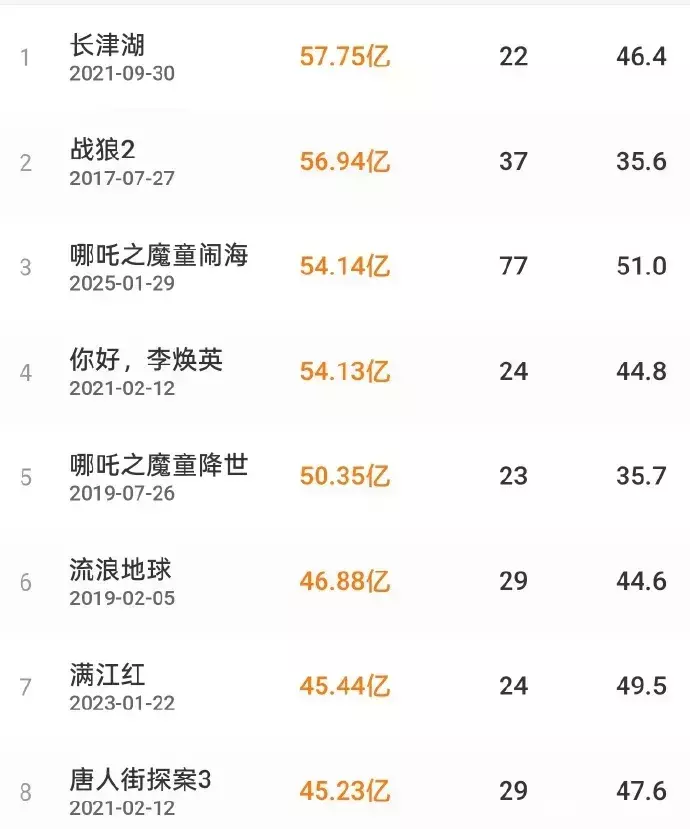Image resolution: width=690 pixels, height=829 pixels.
Task: Open 你好，李焕英 box office details
Action: tap(146, 360)
